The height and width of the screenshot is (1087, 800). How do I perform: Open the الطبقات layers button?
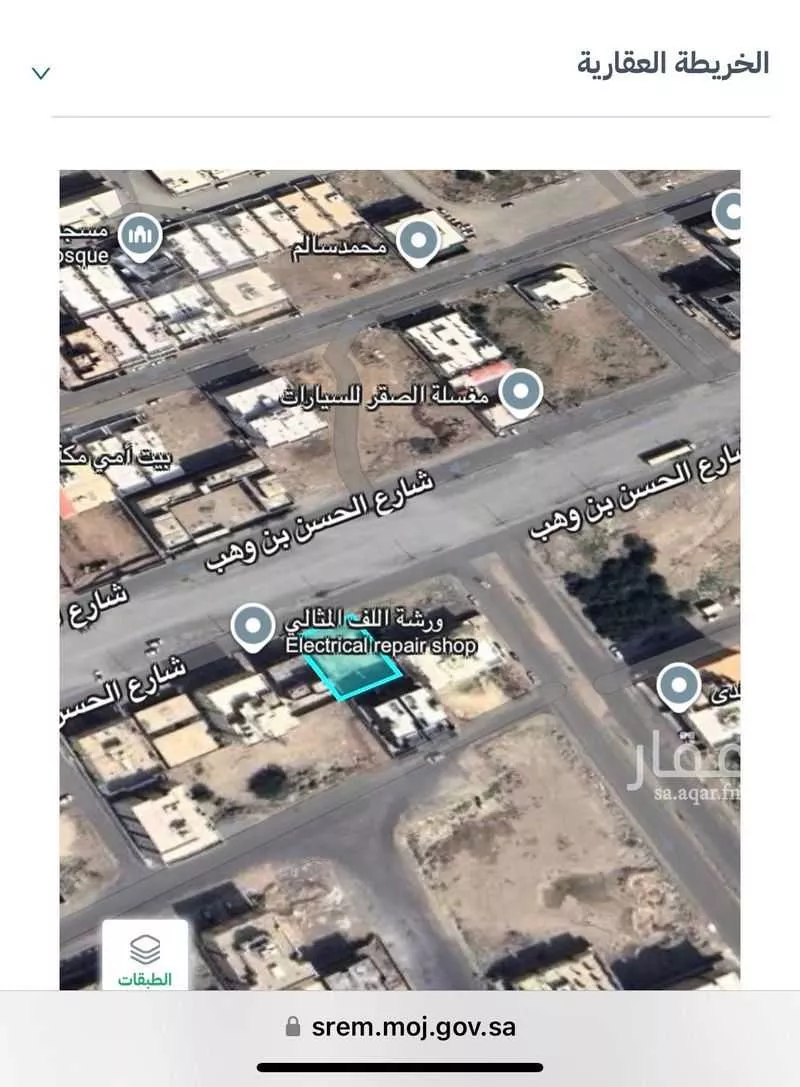pyautogui.click(x=145, y=956)
